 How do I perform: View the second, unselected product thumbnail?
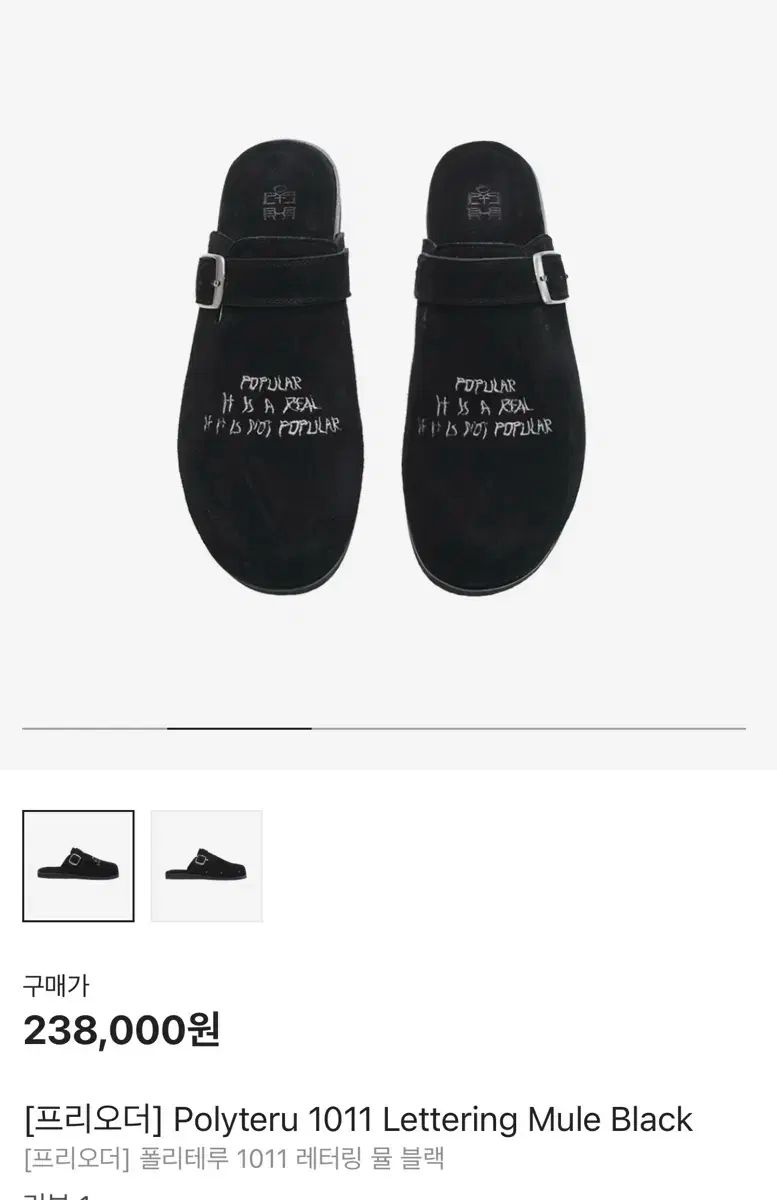206,865
